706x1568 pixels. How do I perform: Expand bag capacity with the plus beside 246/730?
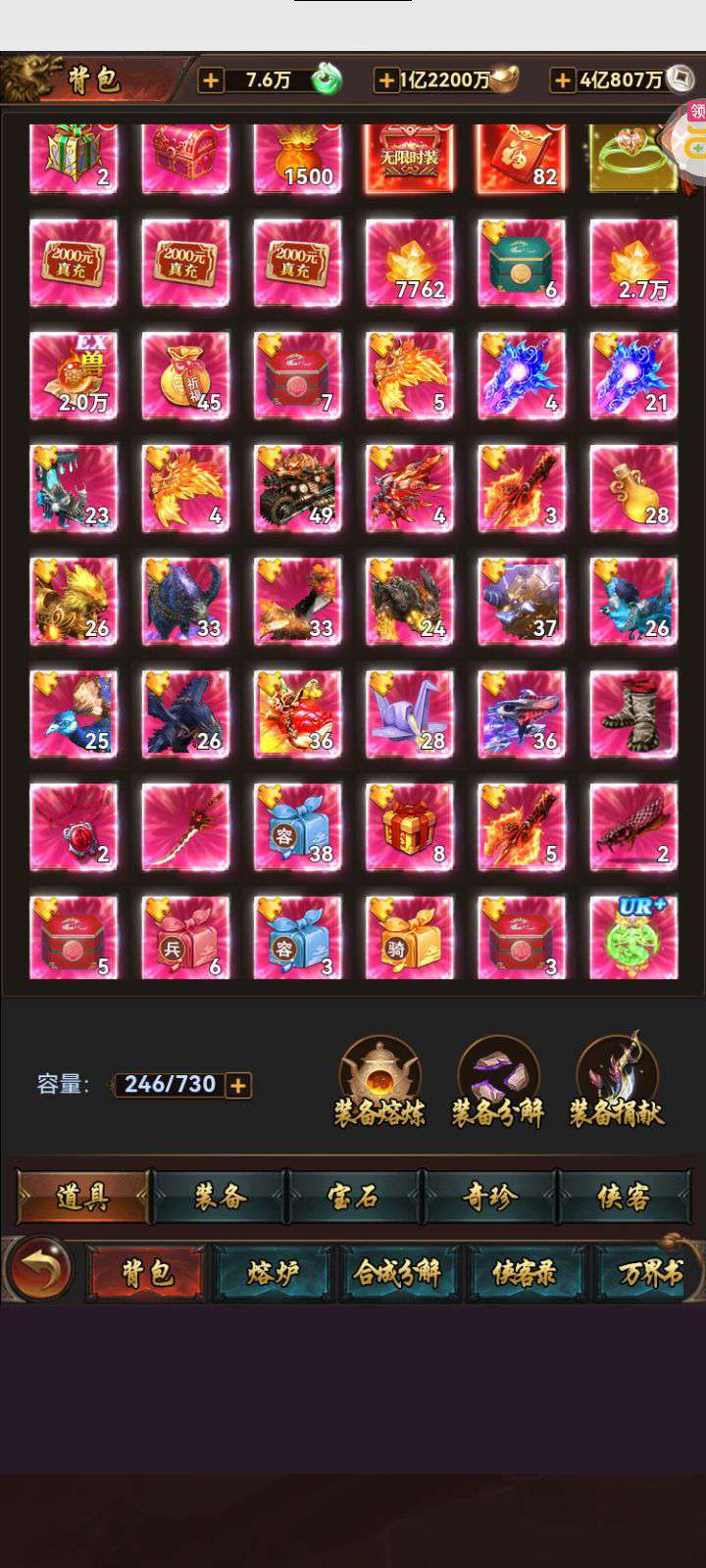coord(238,1085)
